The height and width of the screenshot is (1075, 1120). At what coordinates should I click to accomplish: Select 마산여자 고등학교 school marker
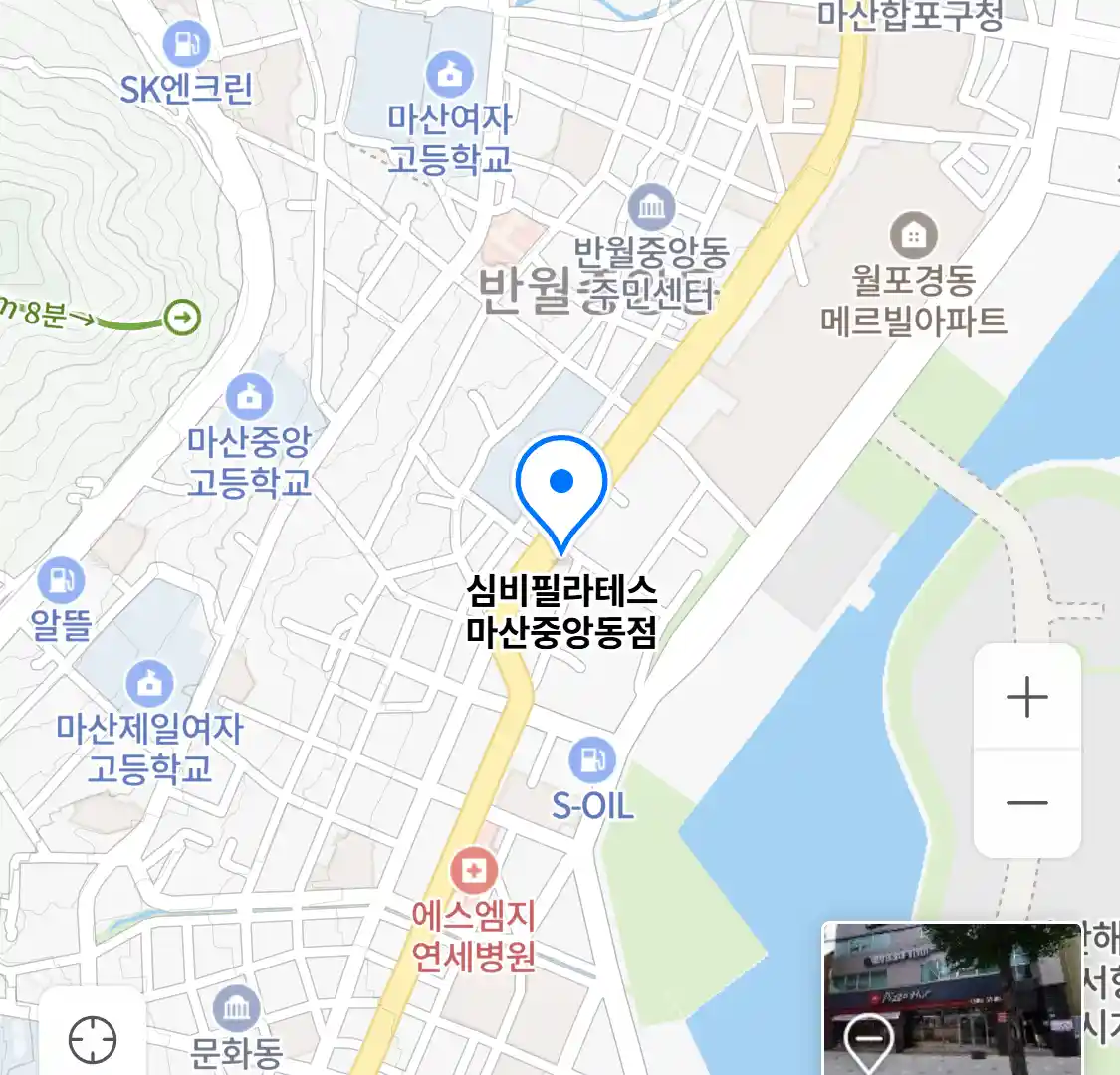tap(450, 75)
